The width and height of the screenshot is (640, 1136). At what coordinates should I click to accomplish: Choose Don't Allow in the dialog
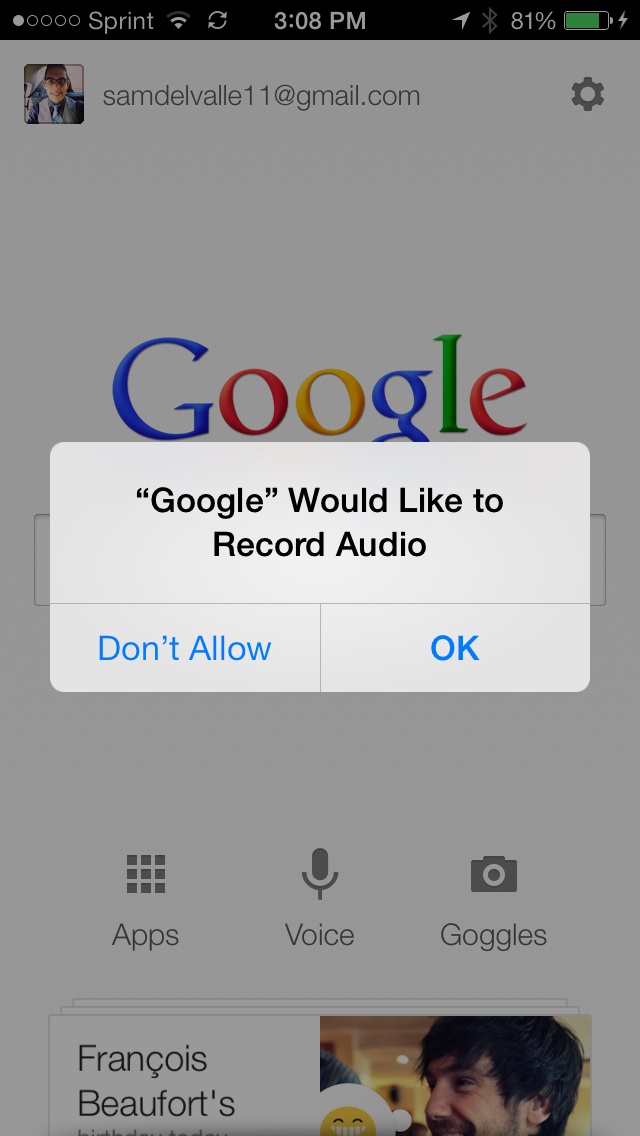pyautogui.click(x=185, y=648)
